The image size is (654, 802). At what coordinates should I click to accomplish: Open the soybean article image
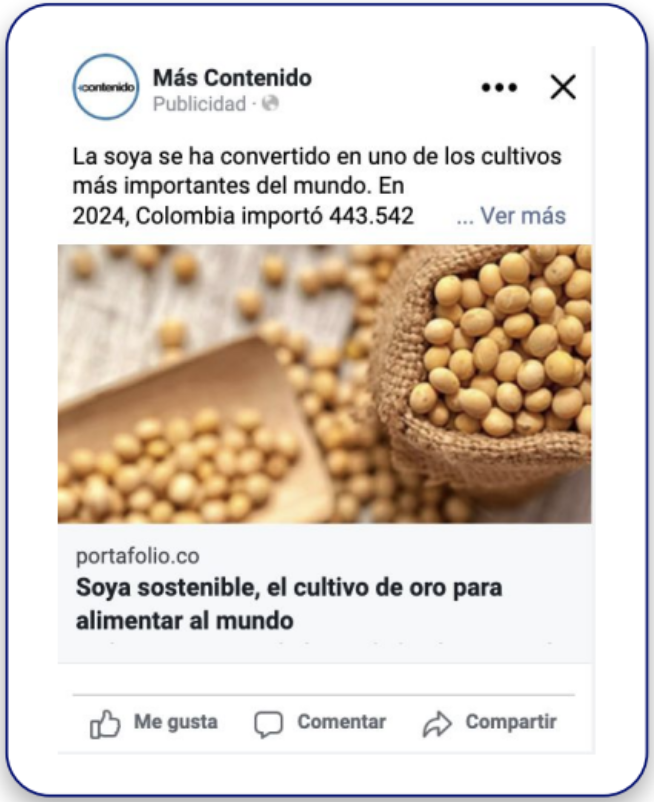[x=324, y=384]
